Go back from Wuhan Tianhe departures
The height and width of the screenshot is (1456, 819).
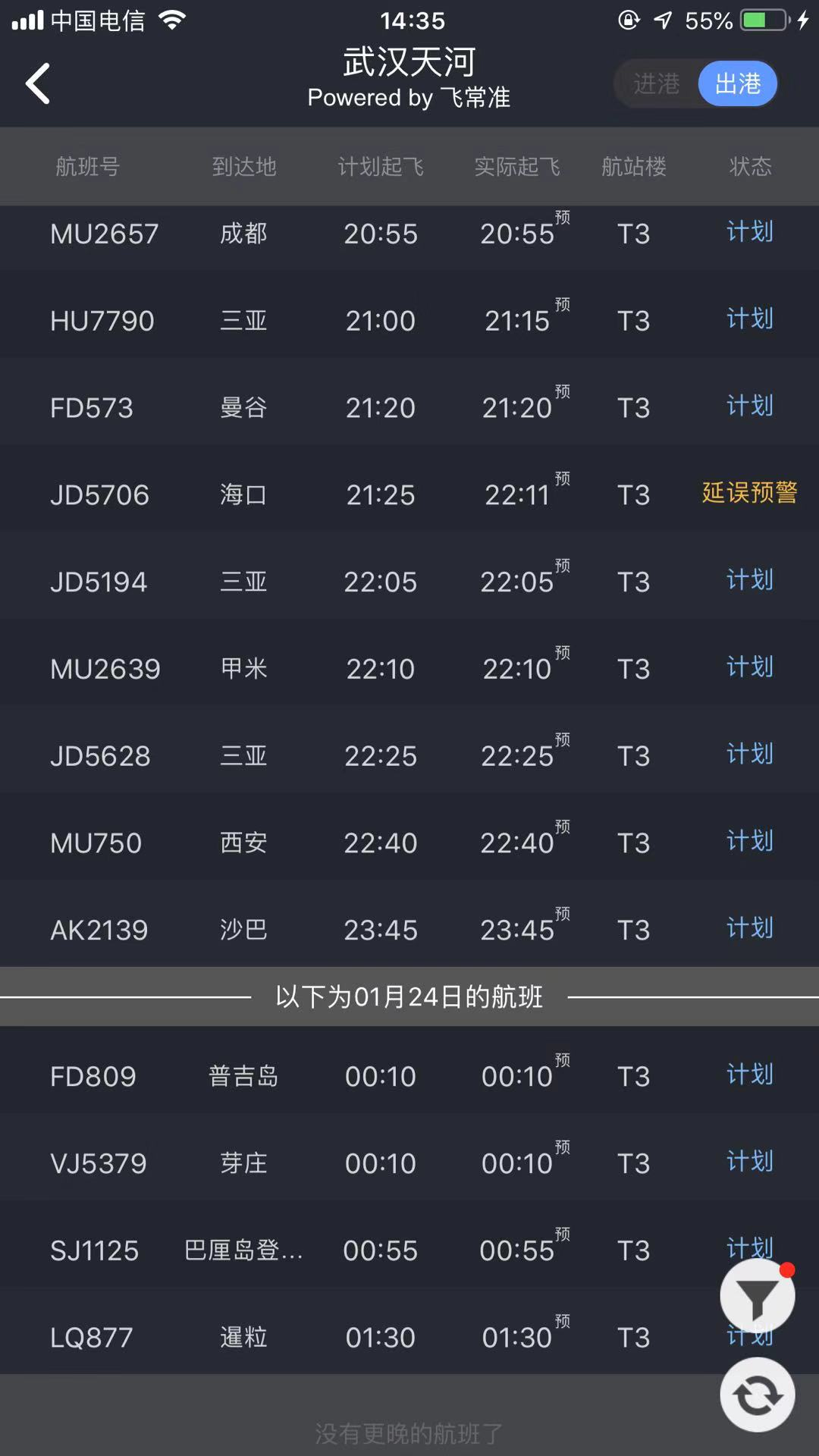[x=38, y=83]
